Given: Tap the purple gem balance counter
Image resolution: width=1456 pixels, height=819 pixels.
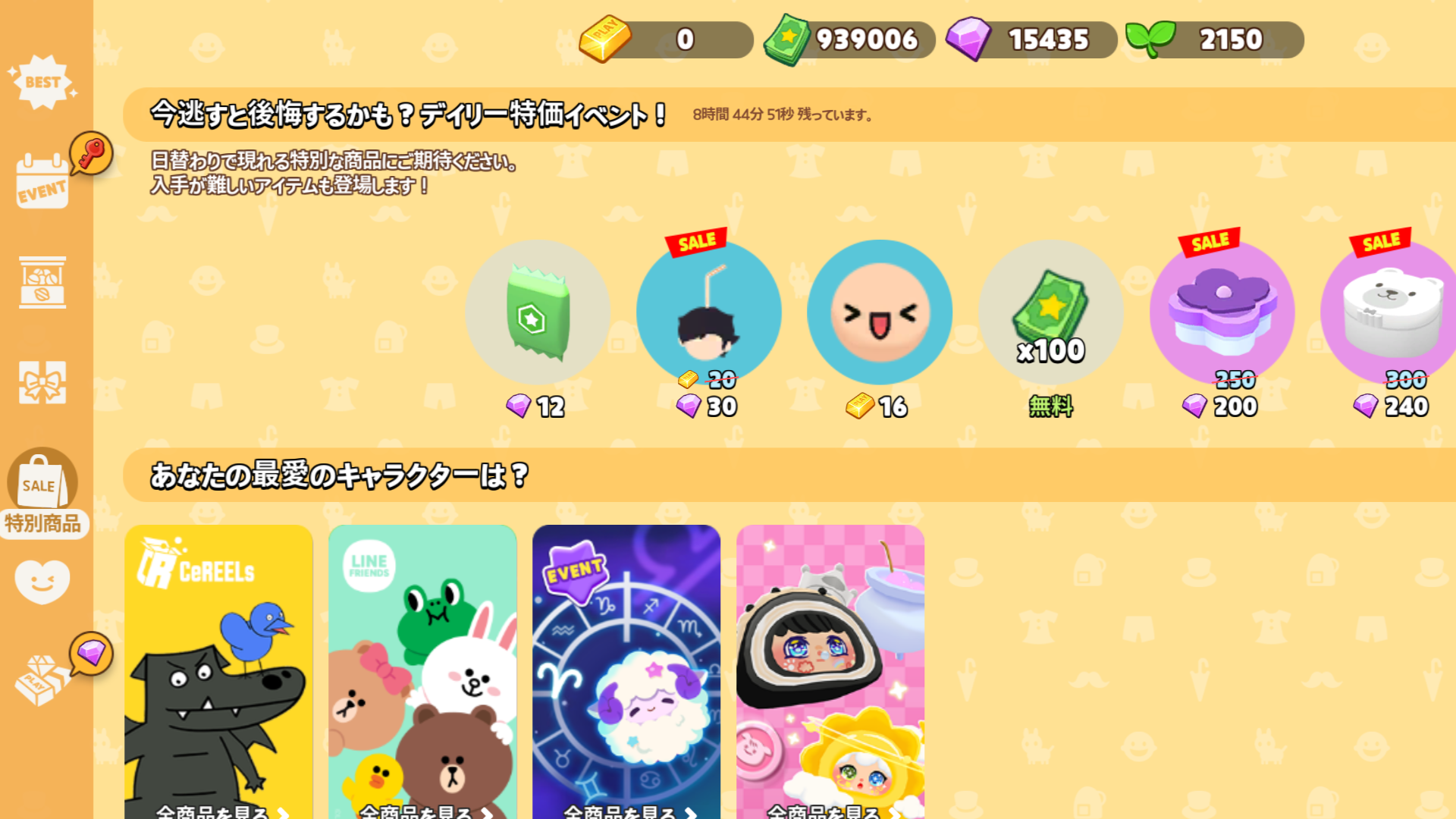Looking at the screenshot, I should [x=1032, y=39].
